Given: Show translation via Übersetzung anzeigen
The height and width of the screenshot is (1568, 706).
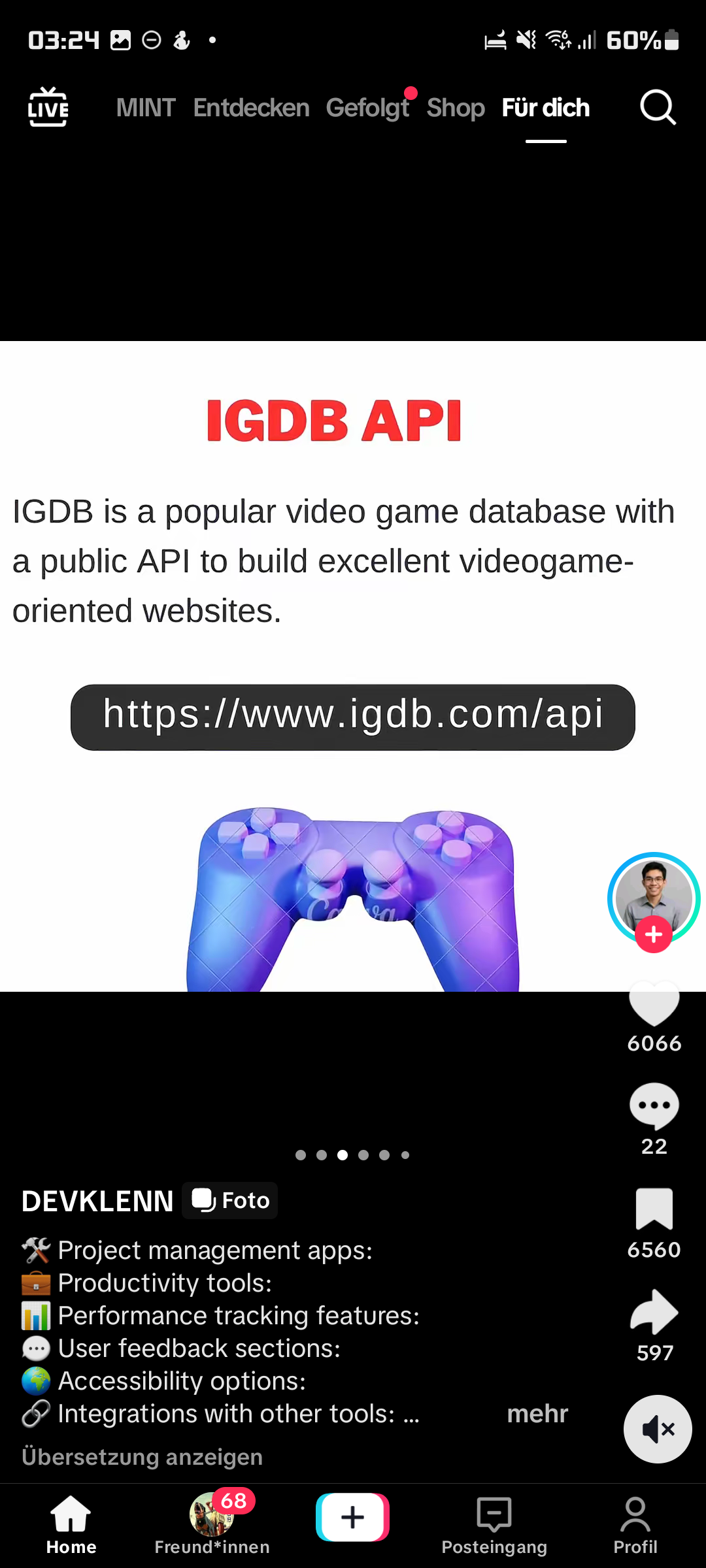Looking at the screenshot, I should (142, 1457).
